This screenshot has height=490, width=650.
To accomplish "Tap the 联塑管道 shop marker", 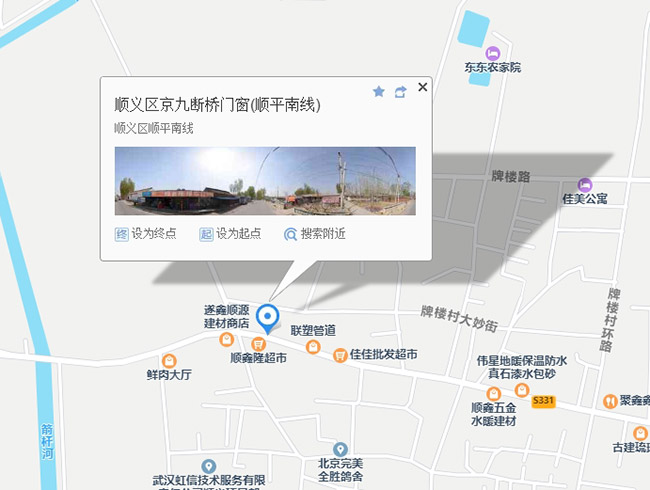I will (x=313, y=346).
